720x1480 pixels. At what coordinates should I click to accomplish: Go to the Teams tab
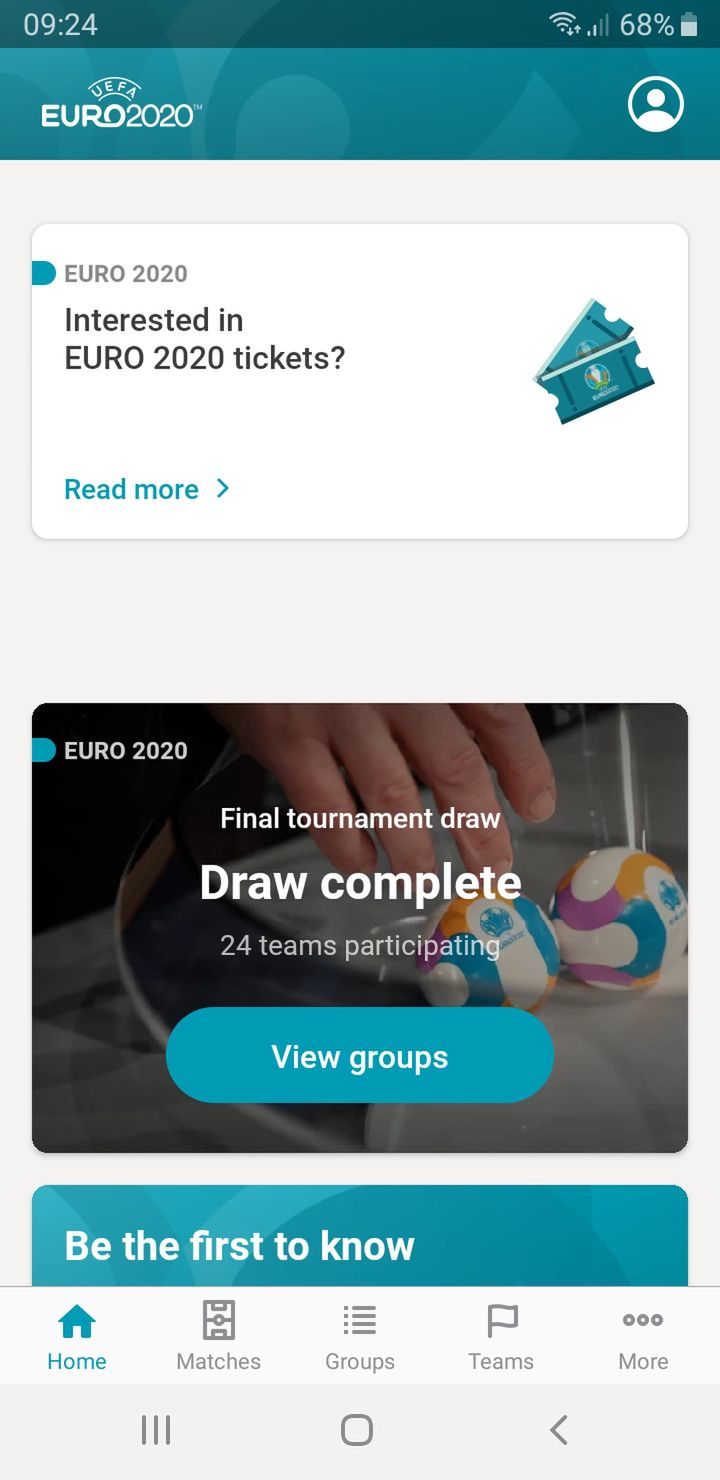point(501,1336)
